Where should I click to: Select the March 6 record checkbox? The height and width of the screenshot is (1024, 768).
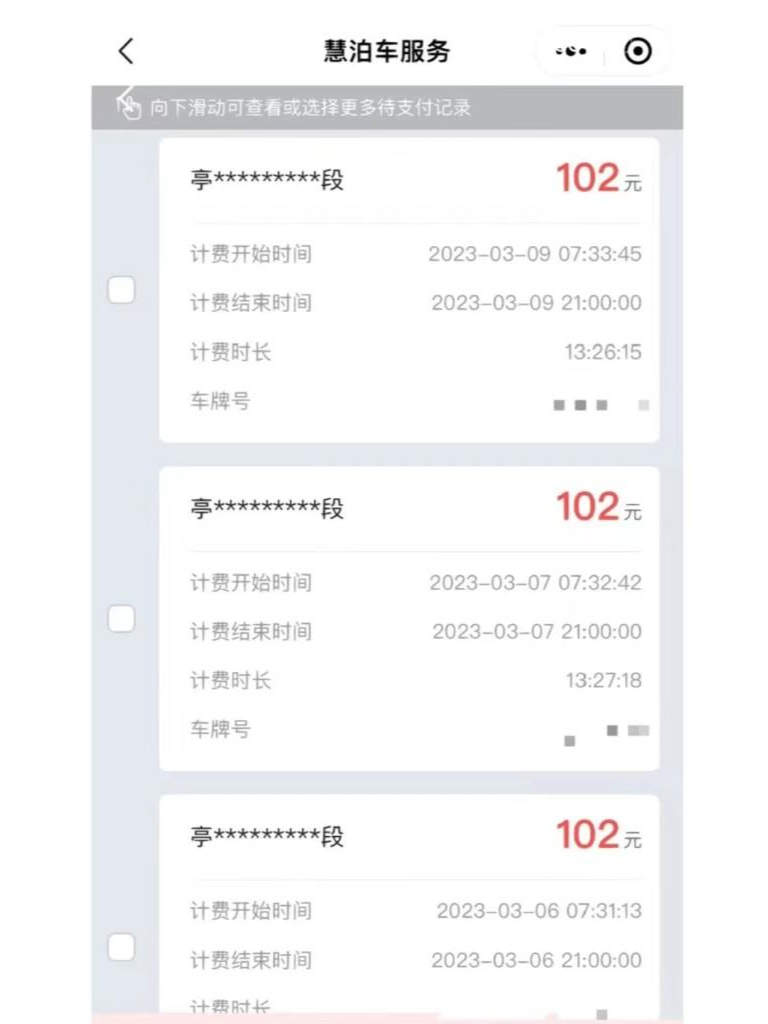[121, 946]
